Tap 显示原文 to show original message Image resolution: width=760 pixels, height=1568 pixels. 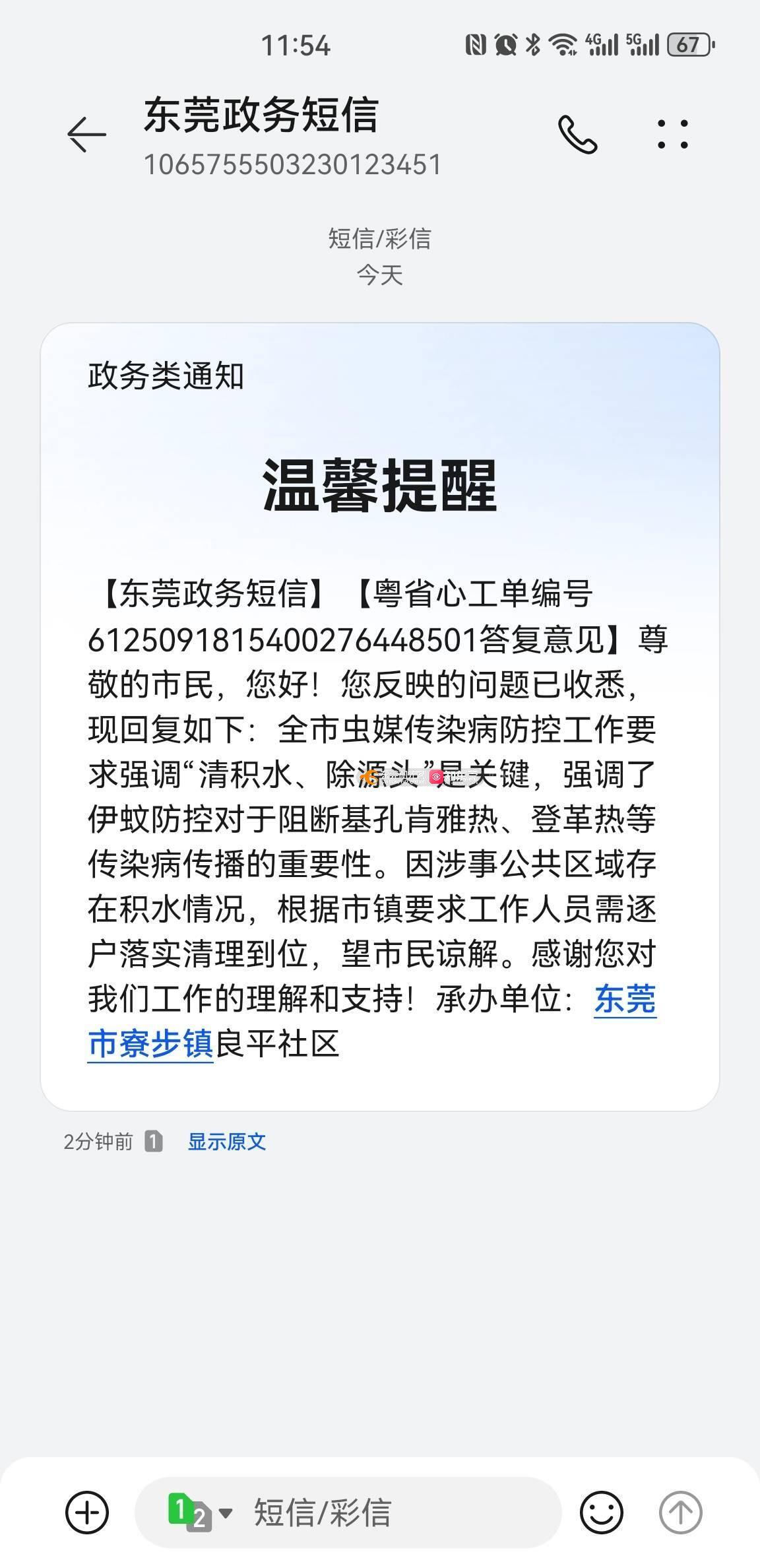click(226, 1142)
